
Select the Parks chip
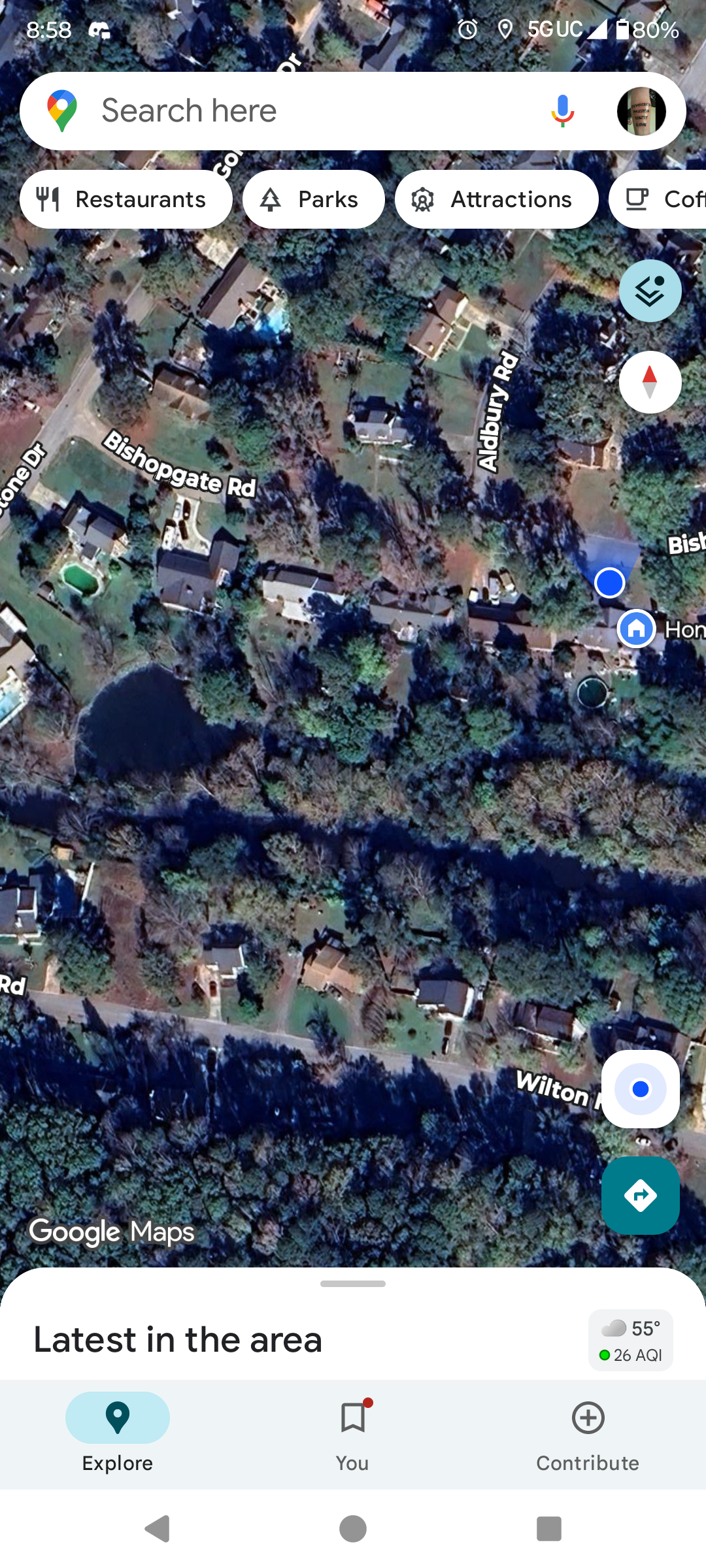tap(314, 199)
